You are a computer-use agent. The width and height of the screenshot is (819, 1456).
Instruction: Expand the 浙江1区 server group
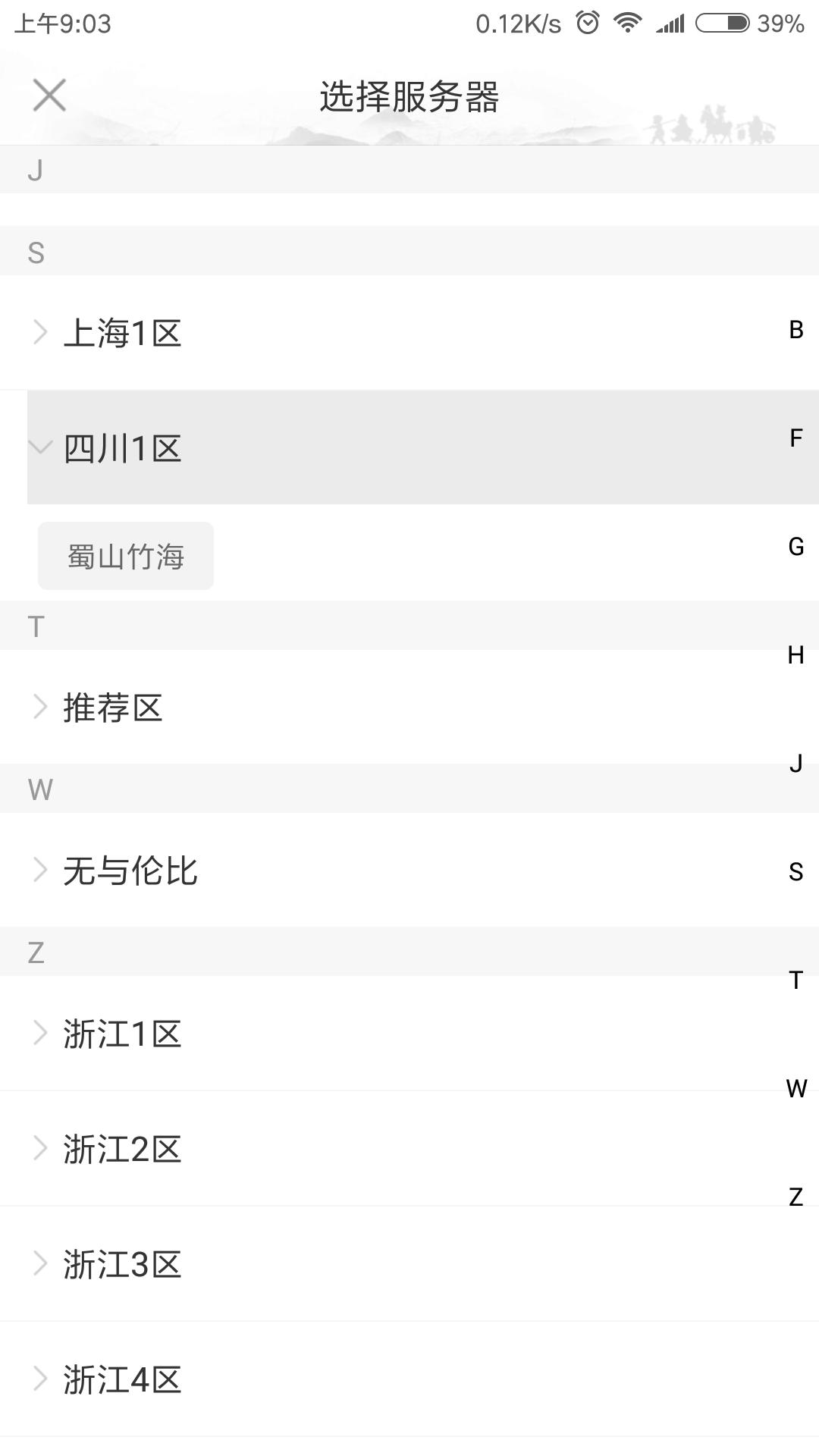(409, 1034)
